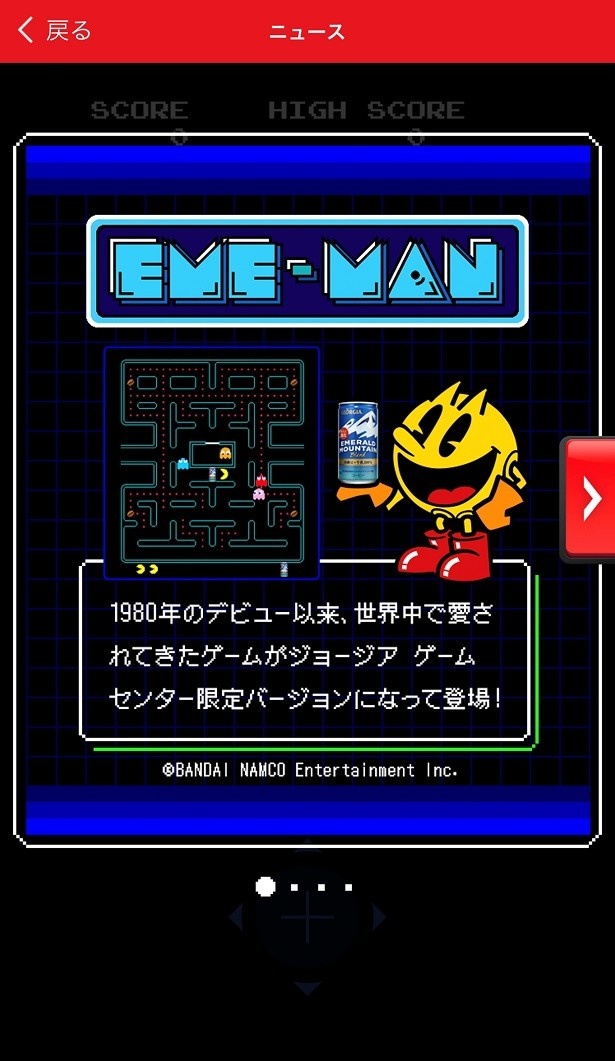Go back using 戻る button
This screenshot has width=615, height=1061.
pos(55,31)
